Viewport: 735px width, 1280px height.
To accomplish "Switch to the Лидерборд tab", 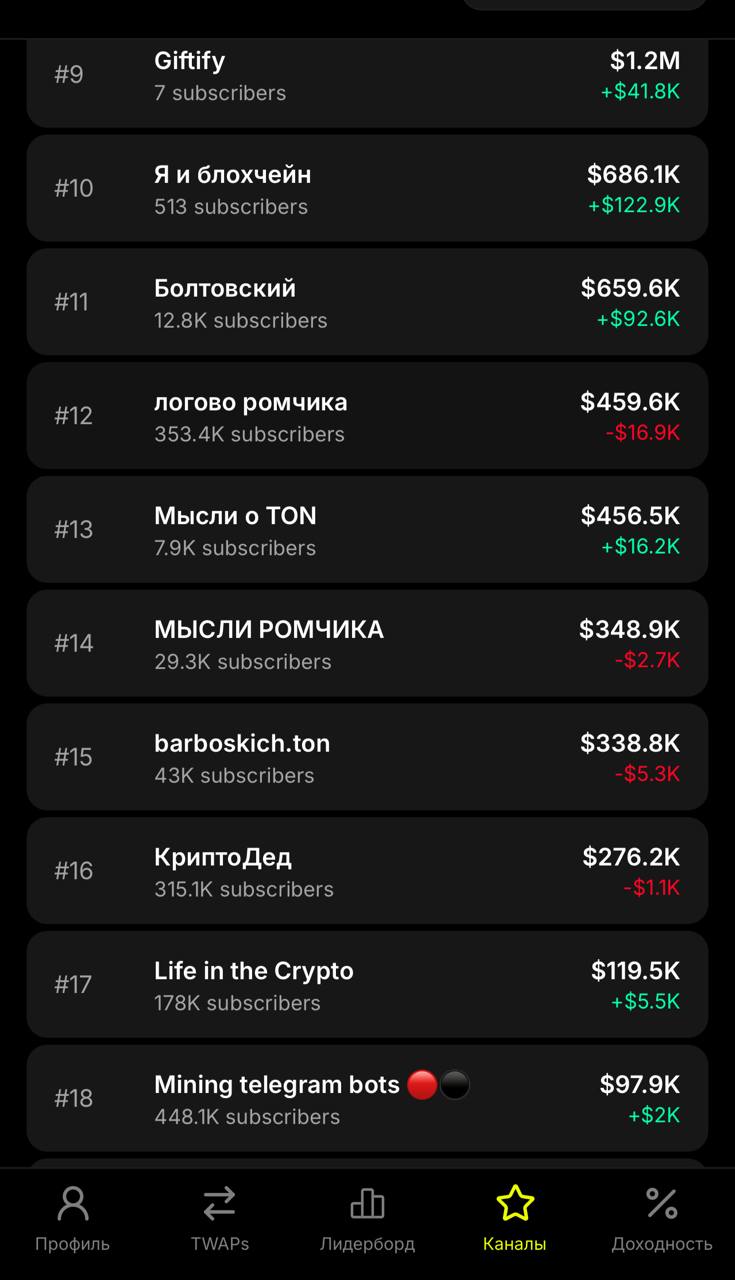I will 367,1218.
